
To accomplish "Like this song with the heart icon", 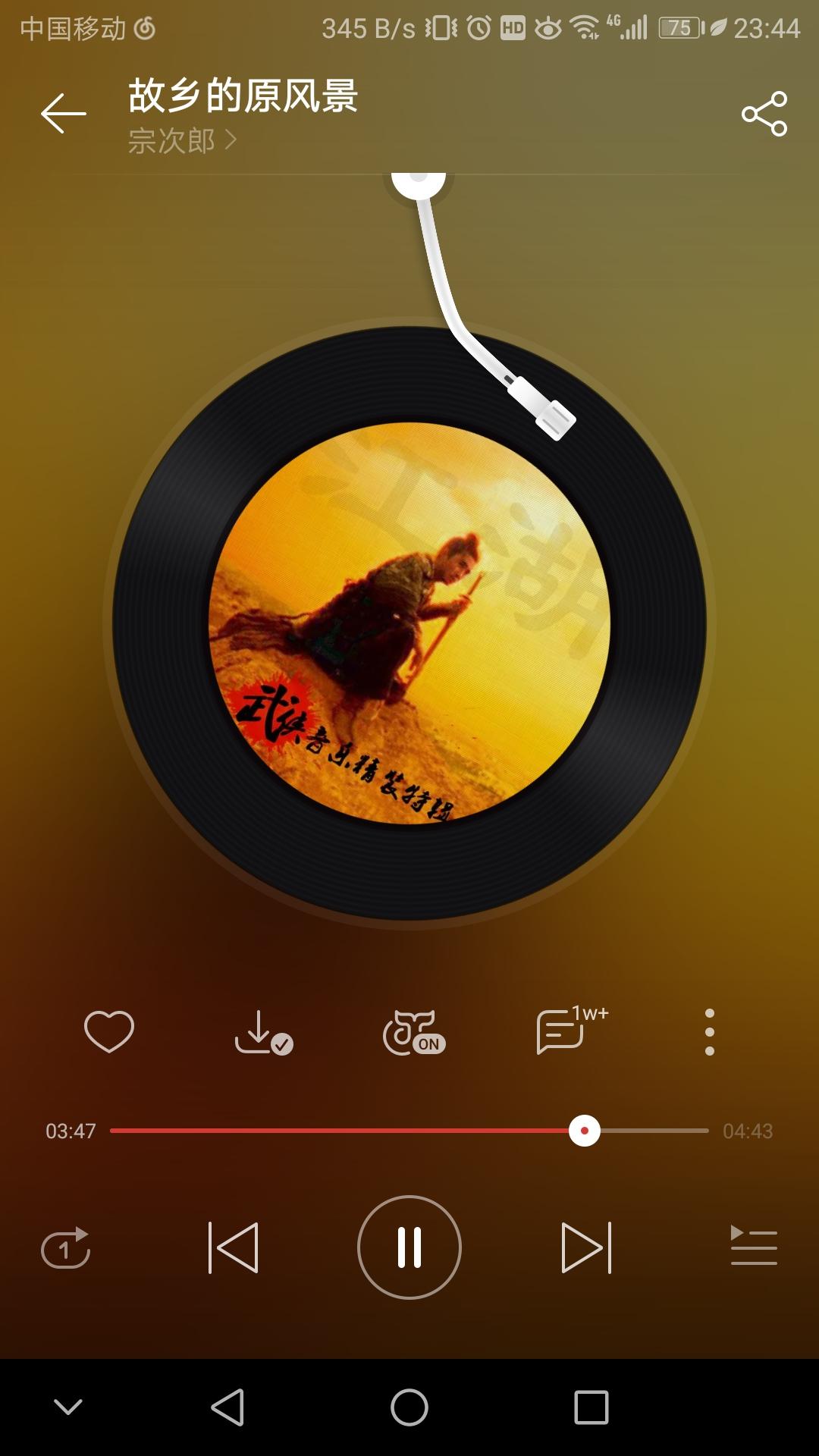I will click(109, 1031).
